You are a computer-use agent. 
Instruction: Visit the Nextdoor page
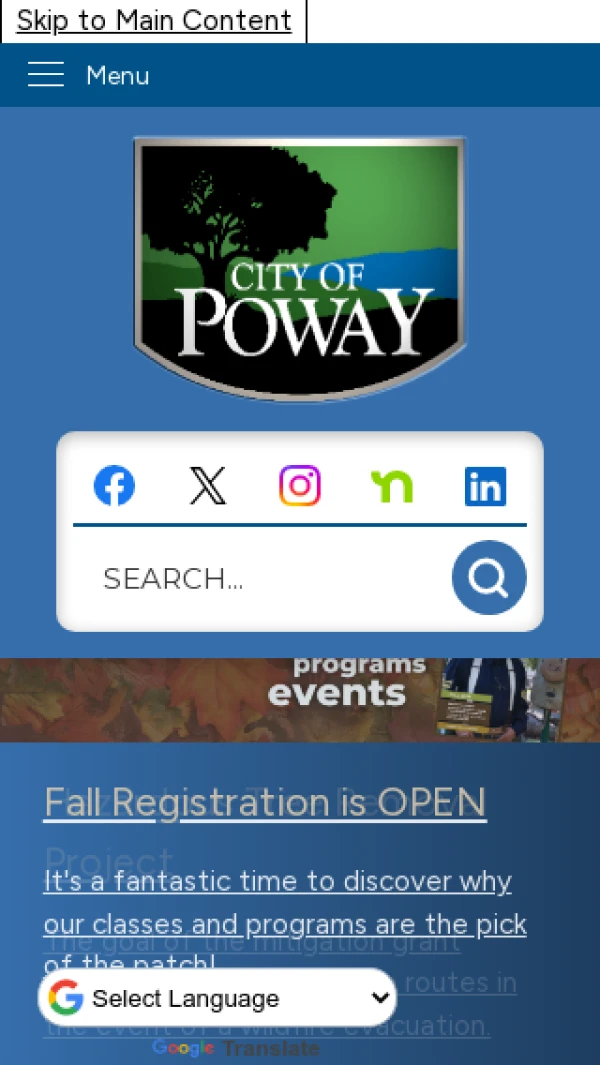click(392, 486)
